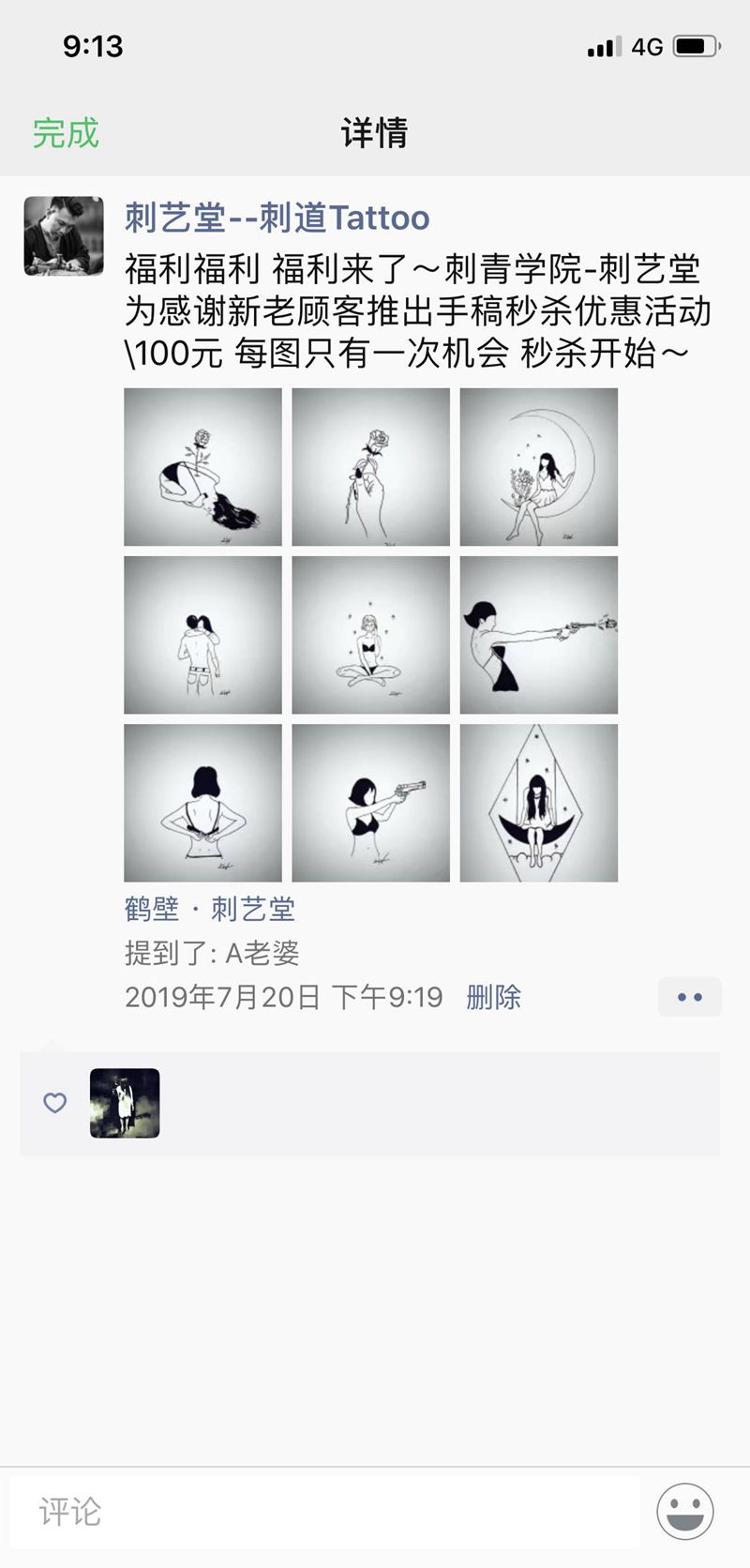750x1568 pixels.
Task: Open the poster's profile picture
Action: click(64, 236)
